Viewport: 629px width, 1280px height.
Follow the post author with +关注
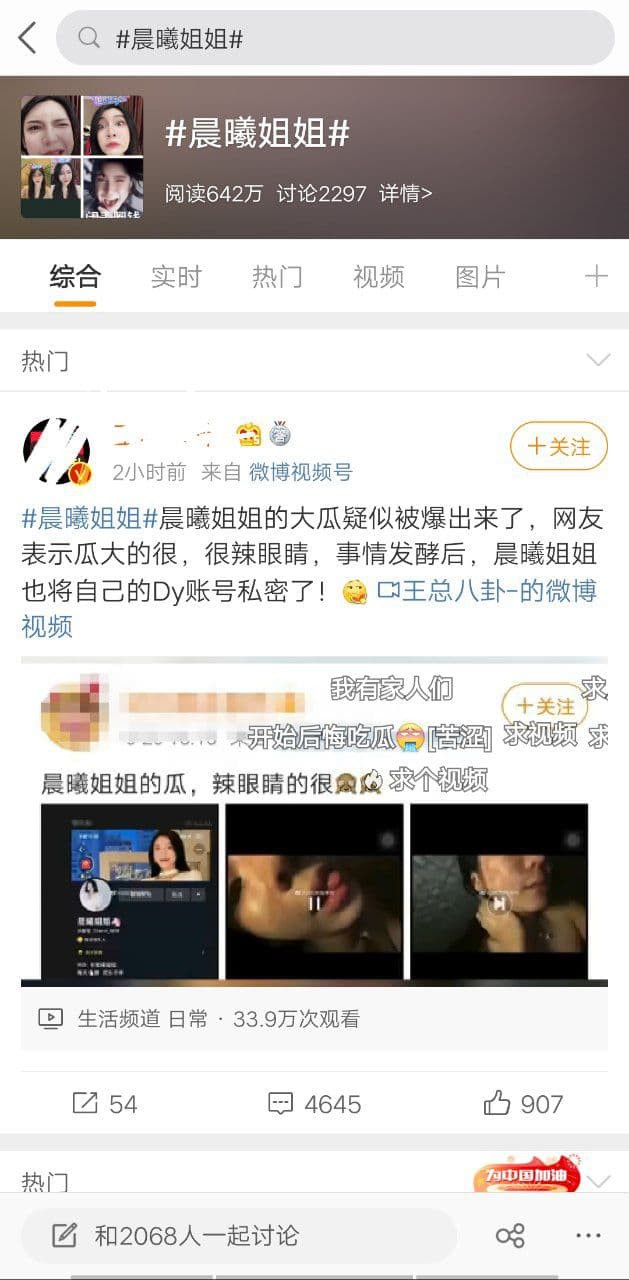pyautogui.click(x=558, y=447)
